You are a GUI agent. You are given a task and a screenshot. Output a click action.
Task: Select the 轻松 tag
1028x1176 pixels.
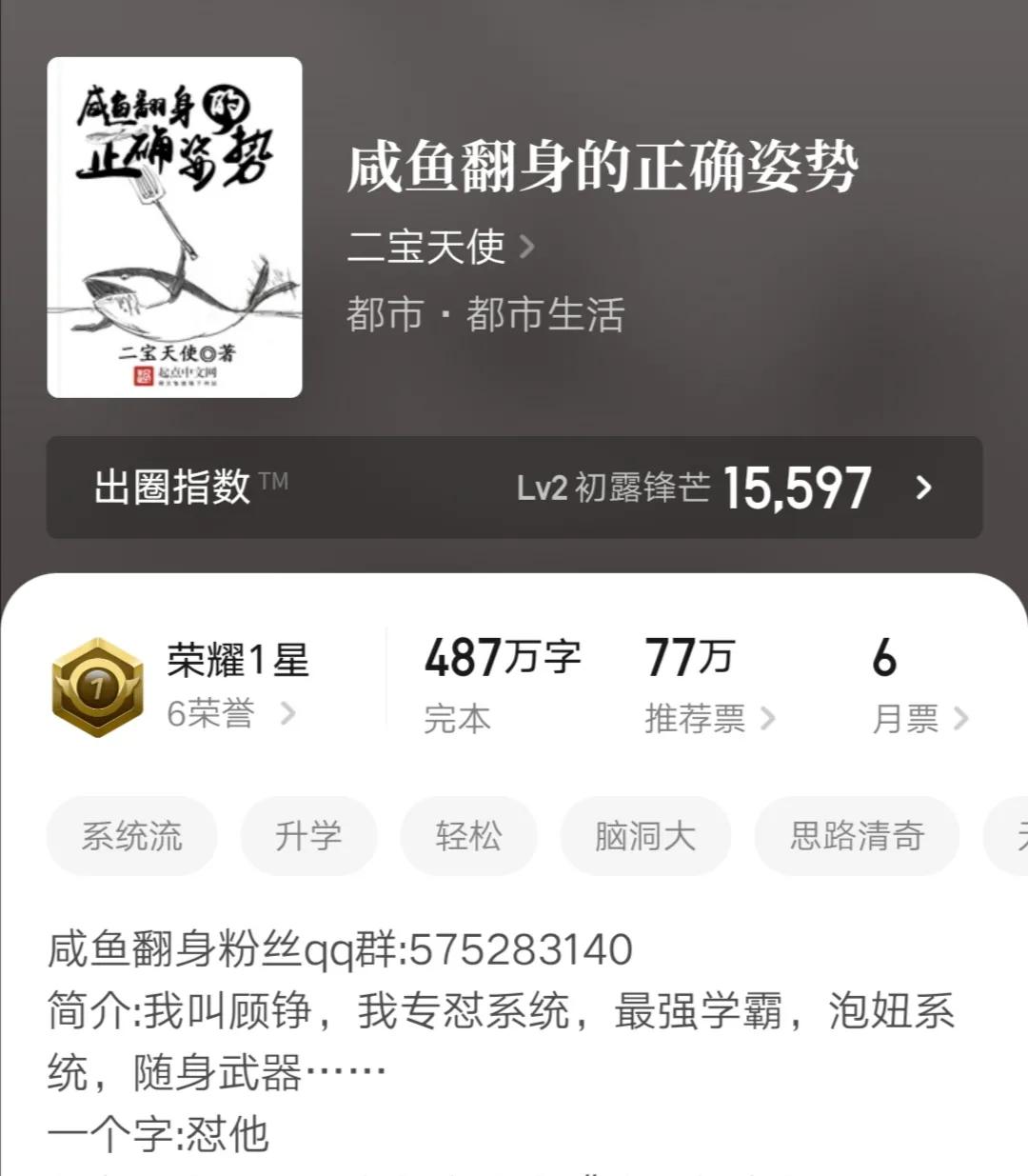coord(469,836)
